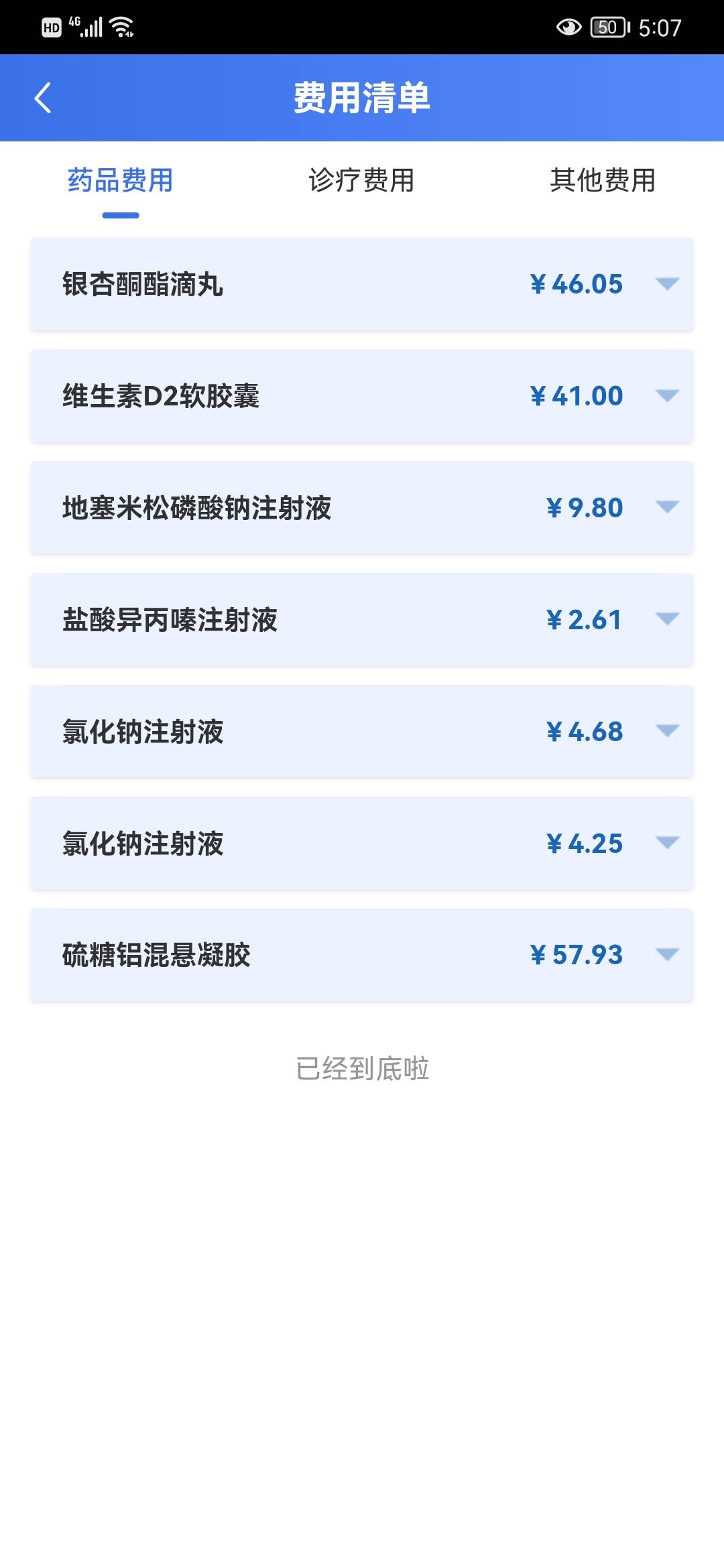
Task: Tap the Wi-Fi icon in status bar
Action: (121, 25)
